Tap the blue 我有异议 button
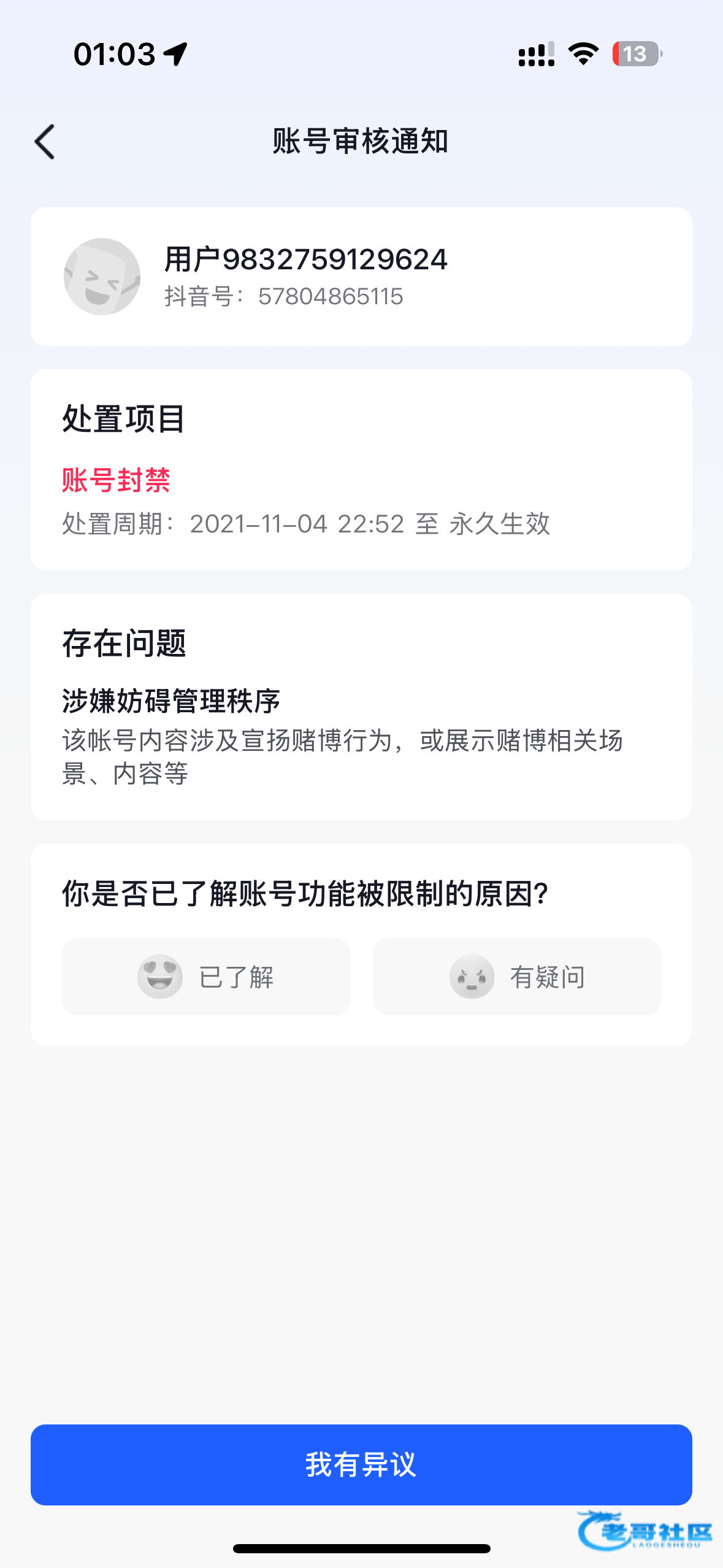Image resolution: width=723 pixels, height=1568 pixels. pos(361,1464)
